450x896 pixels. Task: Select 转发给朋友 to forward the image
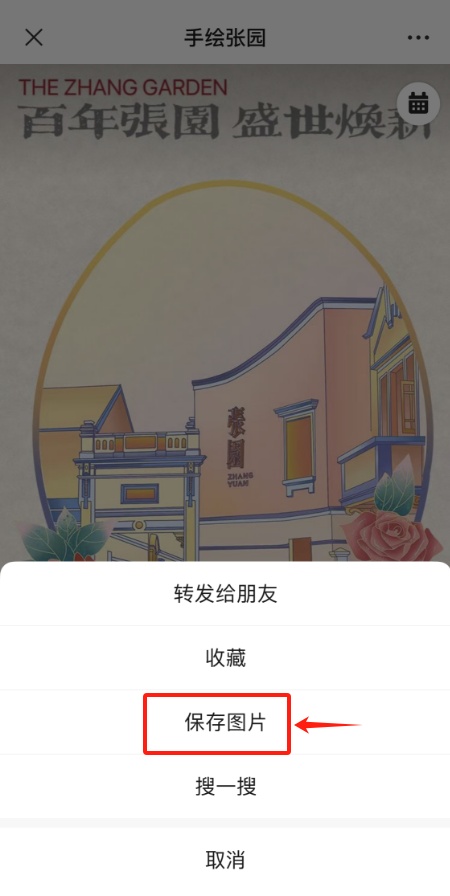tap(225, 594)
